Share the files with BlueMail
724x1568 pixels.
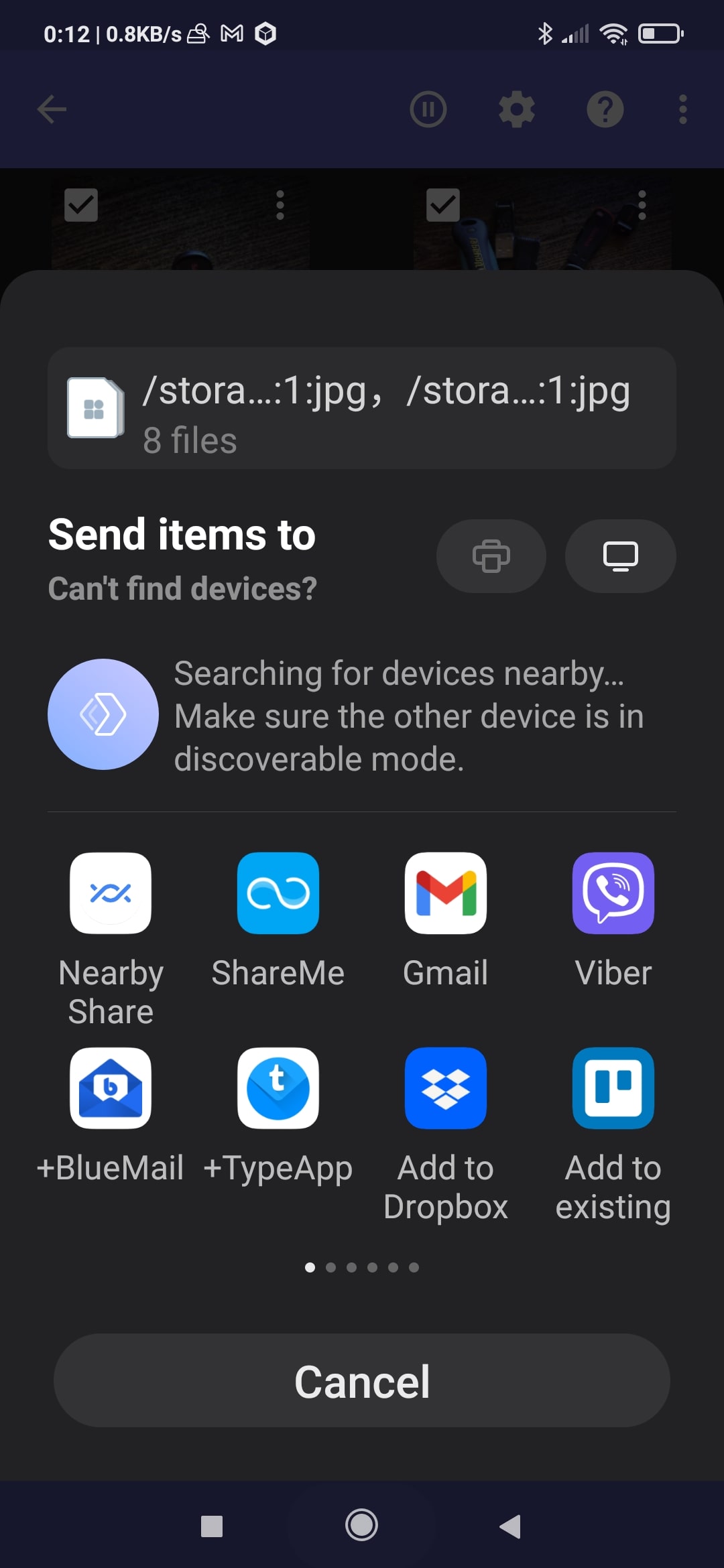[111, 1088]
